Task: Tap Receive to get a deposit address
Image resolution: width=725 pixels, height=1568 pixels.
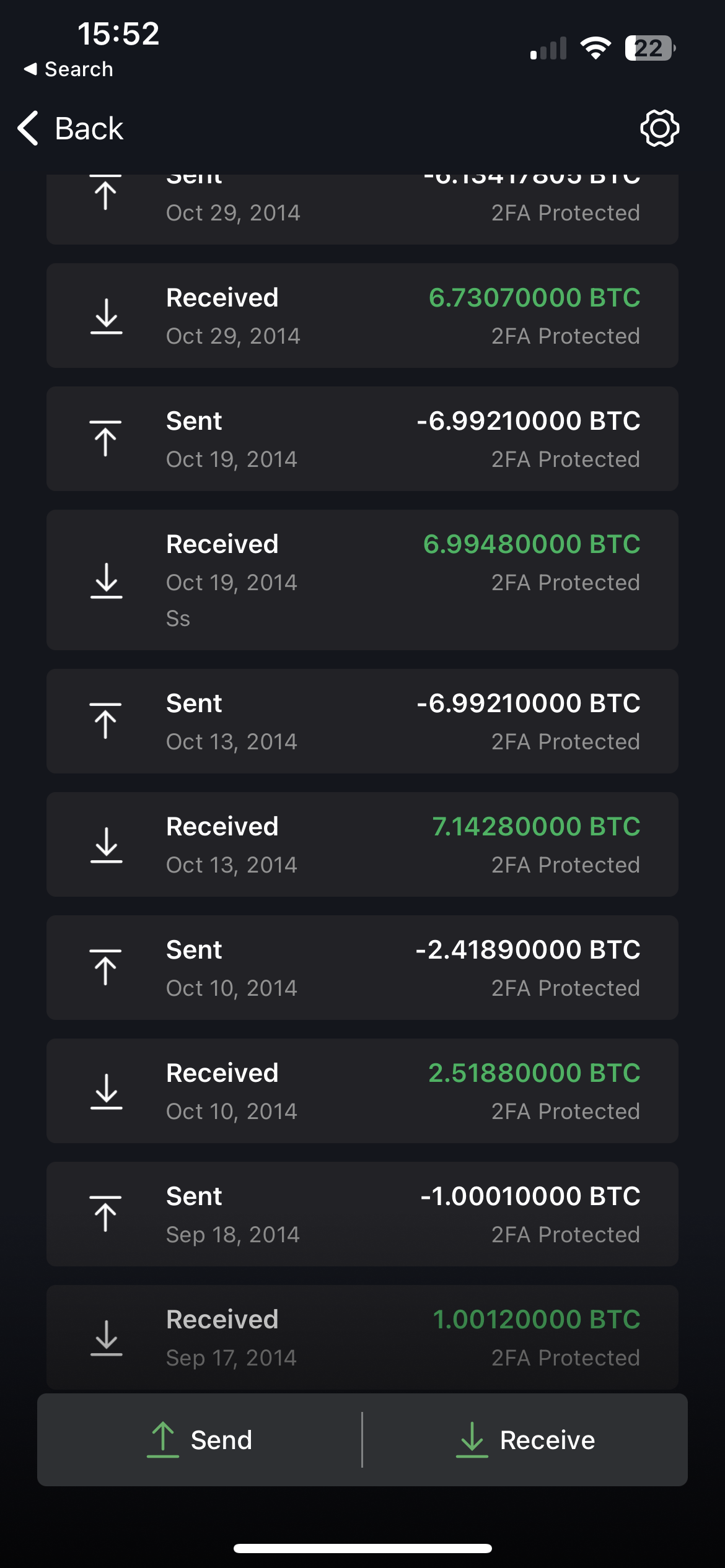Action: [525, 1440]
